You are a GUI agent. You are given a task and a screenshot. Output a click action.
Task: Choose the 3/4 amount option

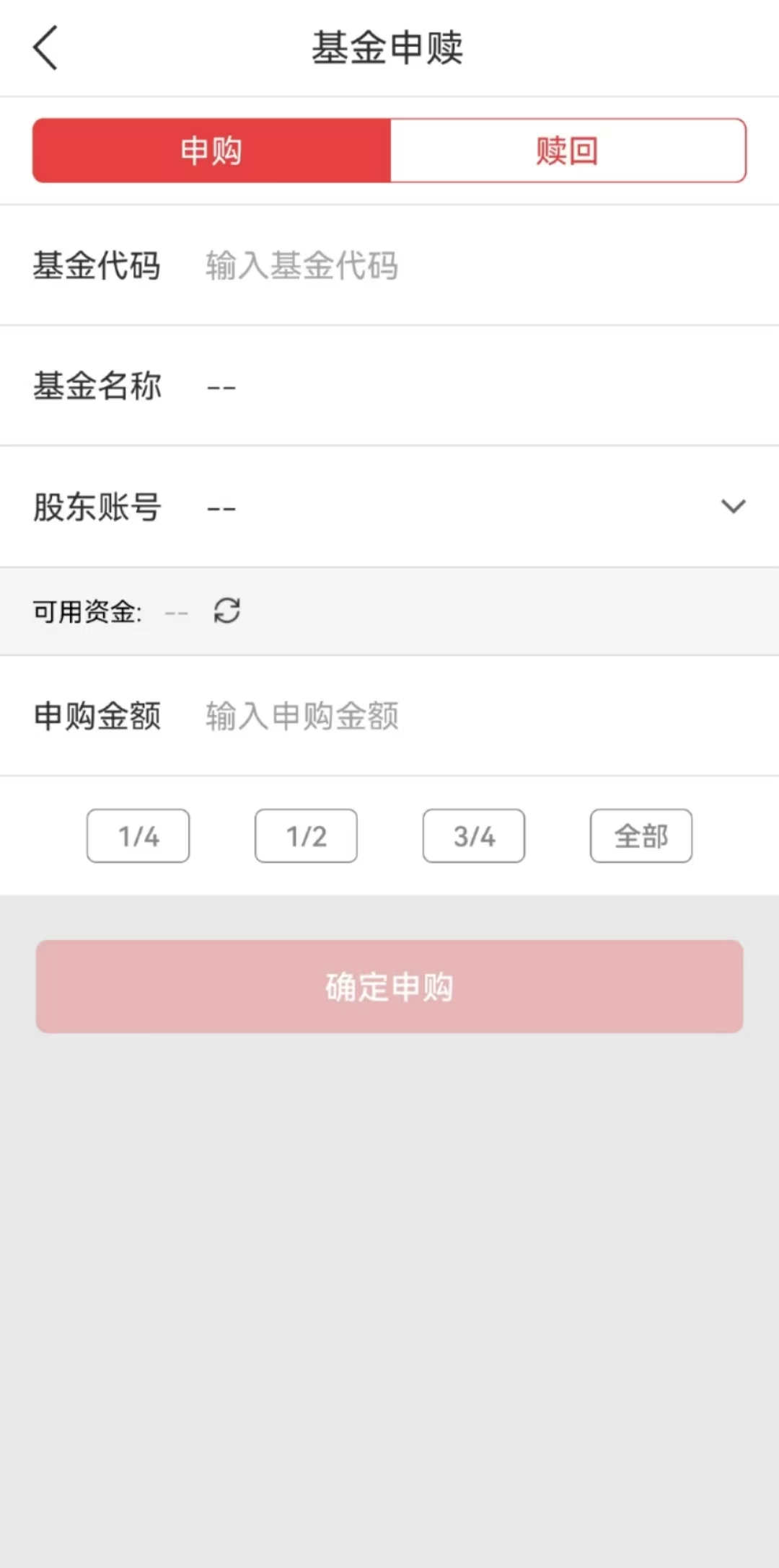(x=474, y=836)
